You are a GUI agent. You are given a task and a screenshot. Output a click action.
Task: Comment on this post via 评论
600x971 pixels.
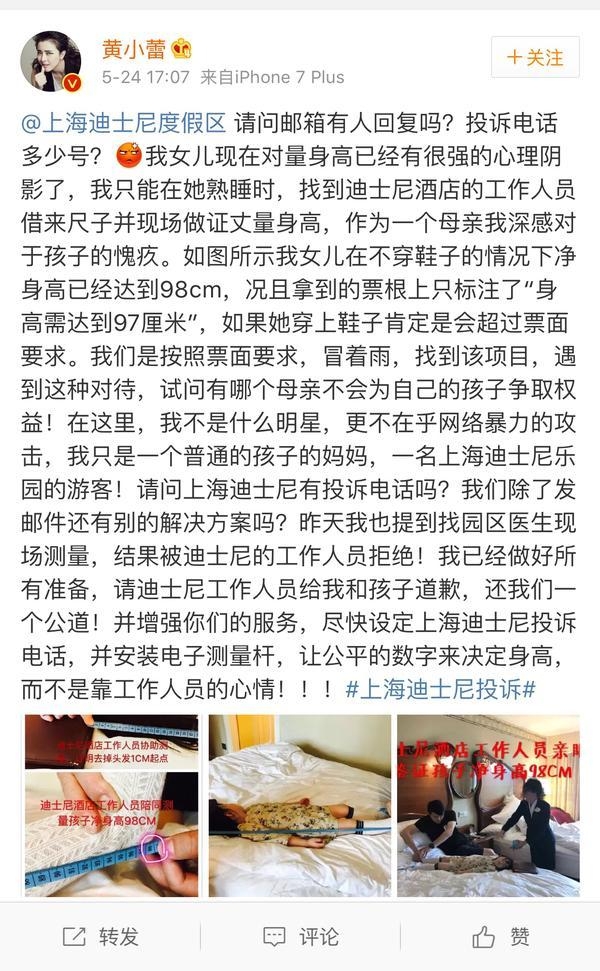[x=300, y=937]
